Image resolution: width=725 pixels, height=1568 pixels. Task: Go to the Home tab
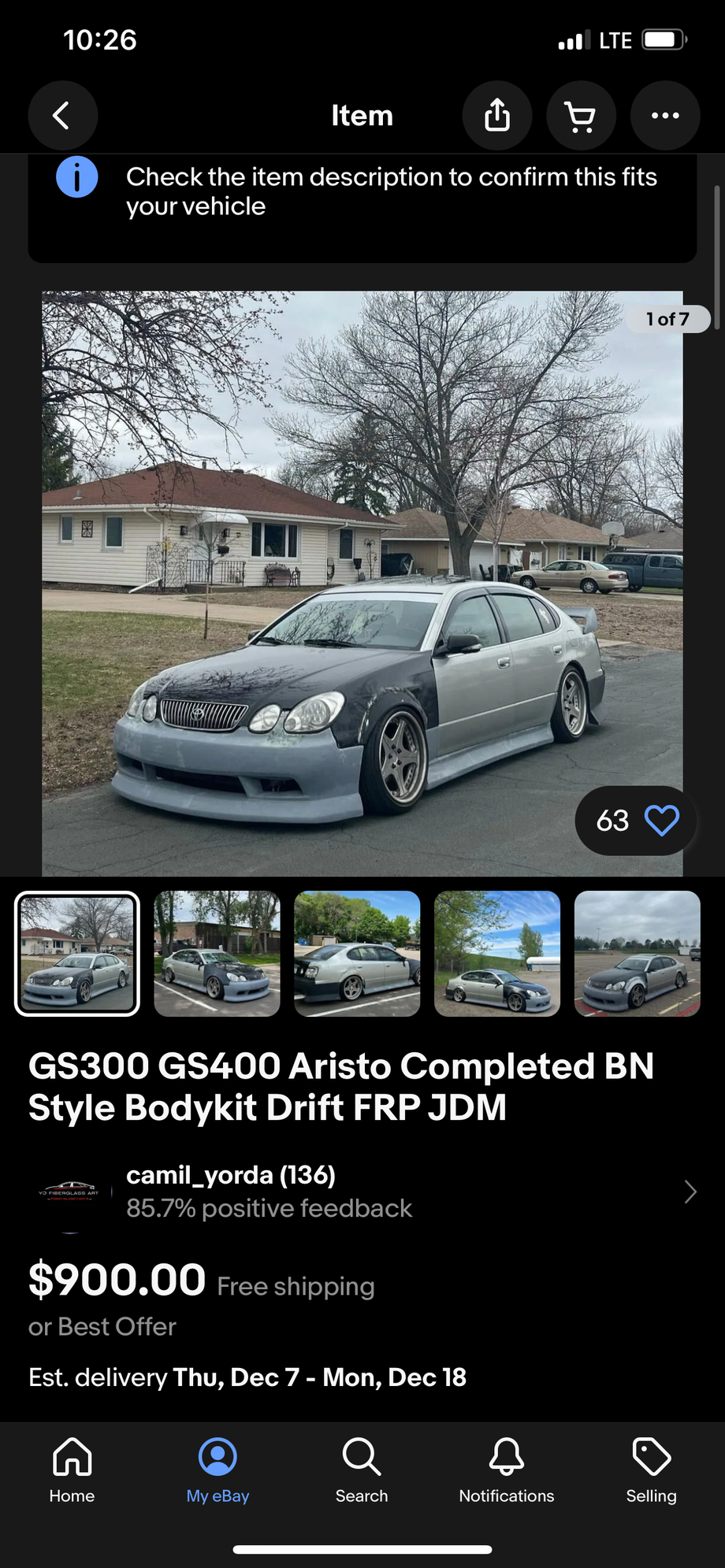tap(72, 1470)
